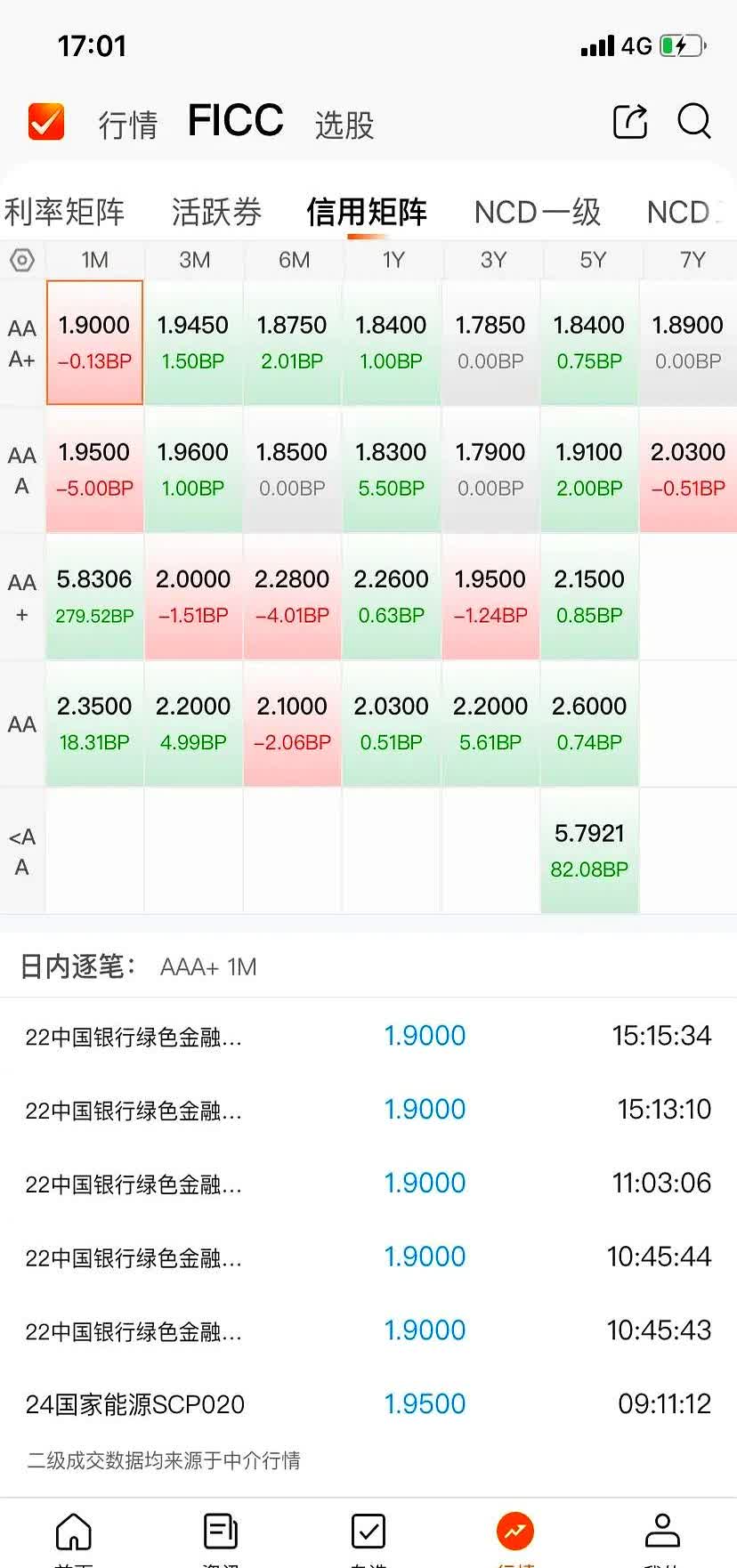Open the NCD一级 tab
Image resolution: width=737 pixels, height=1568 pixels.
click(x=537, y=212)
